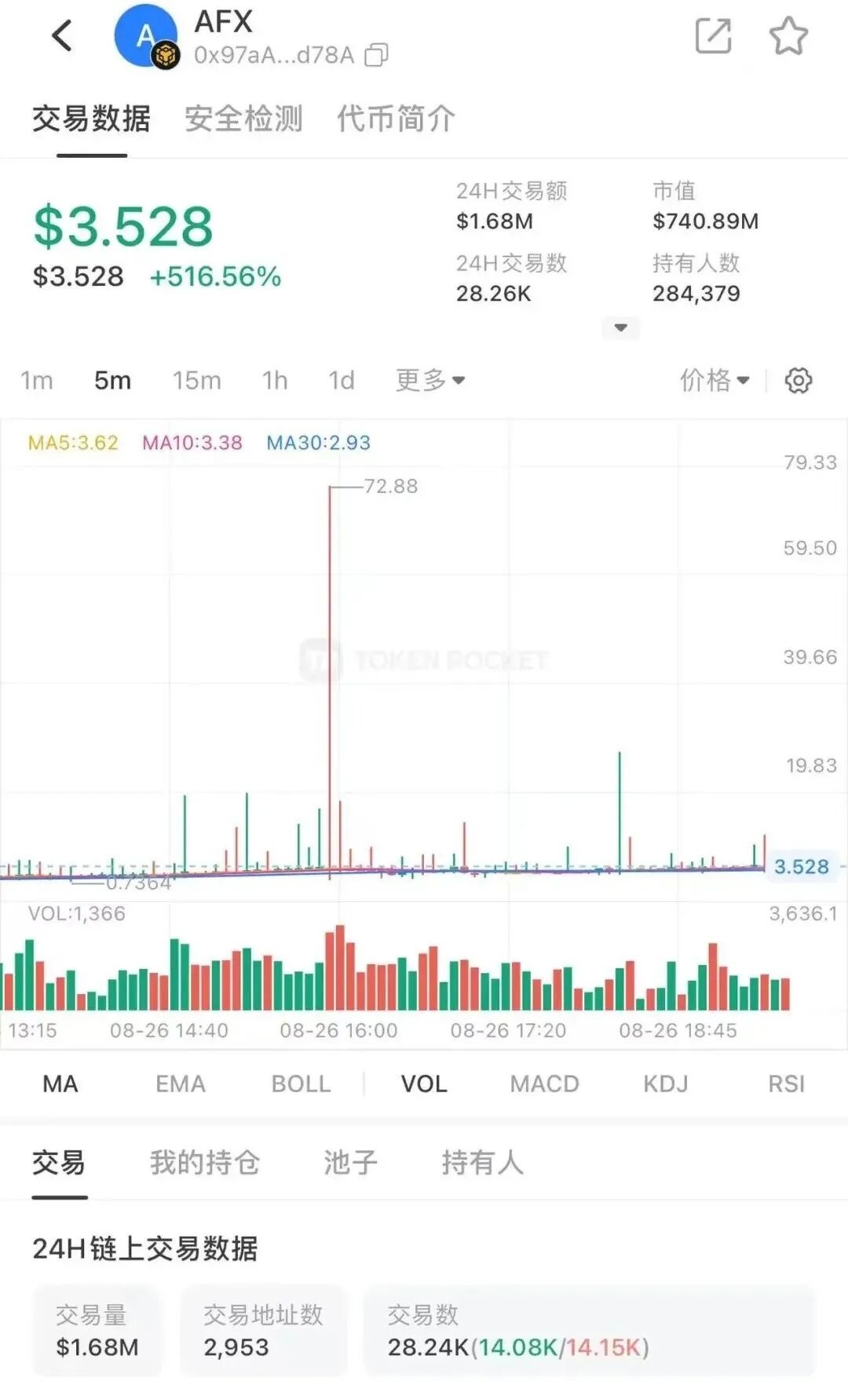Add AFX to favorites with the star
Image resolution: width=848 pixels, height=1400 pixels.
click(788, 36)
